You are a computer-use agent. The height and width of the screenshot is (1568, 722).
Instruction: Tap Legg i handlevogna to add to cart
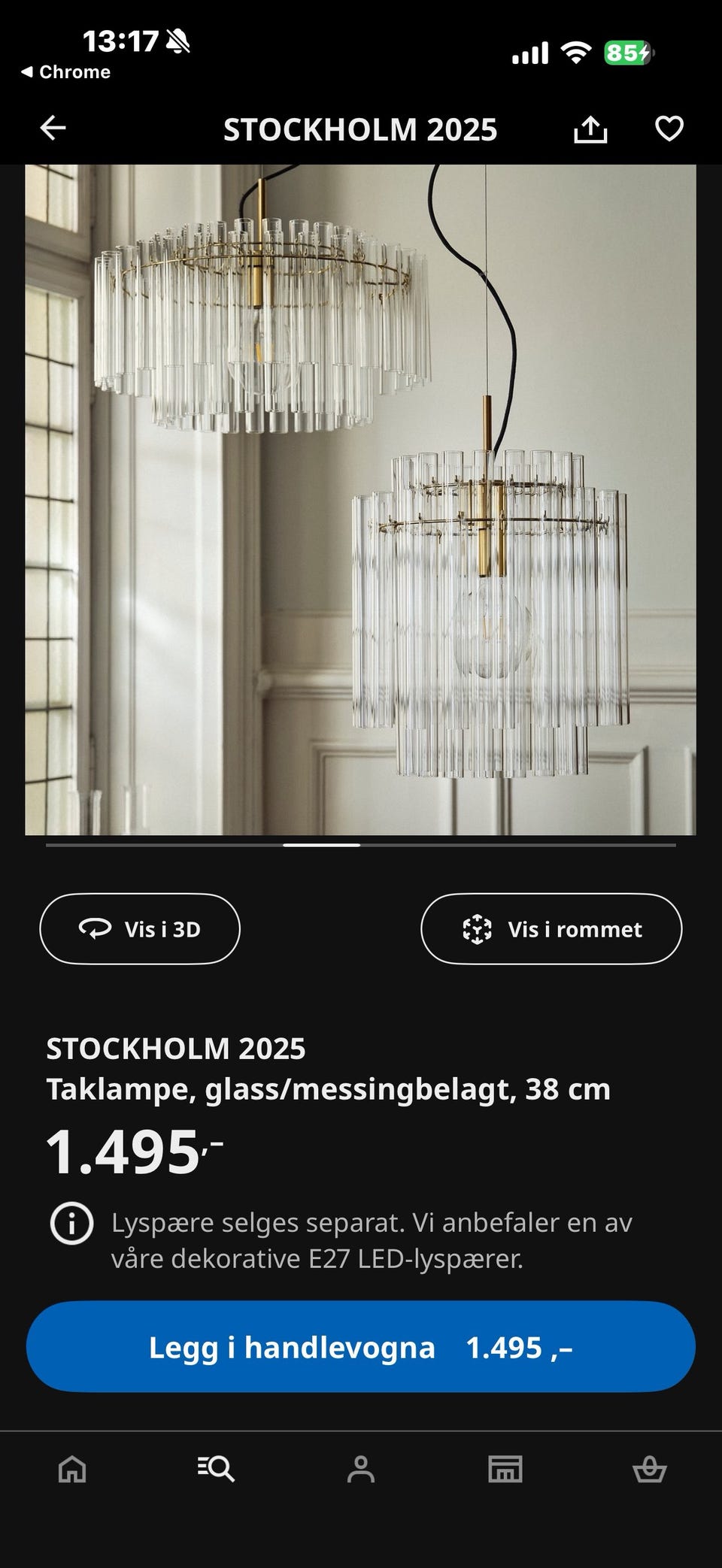361,1348
